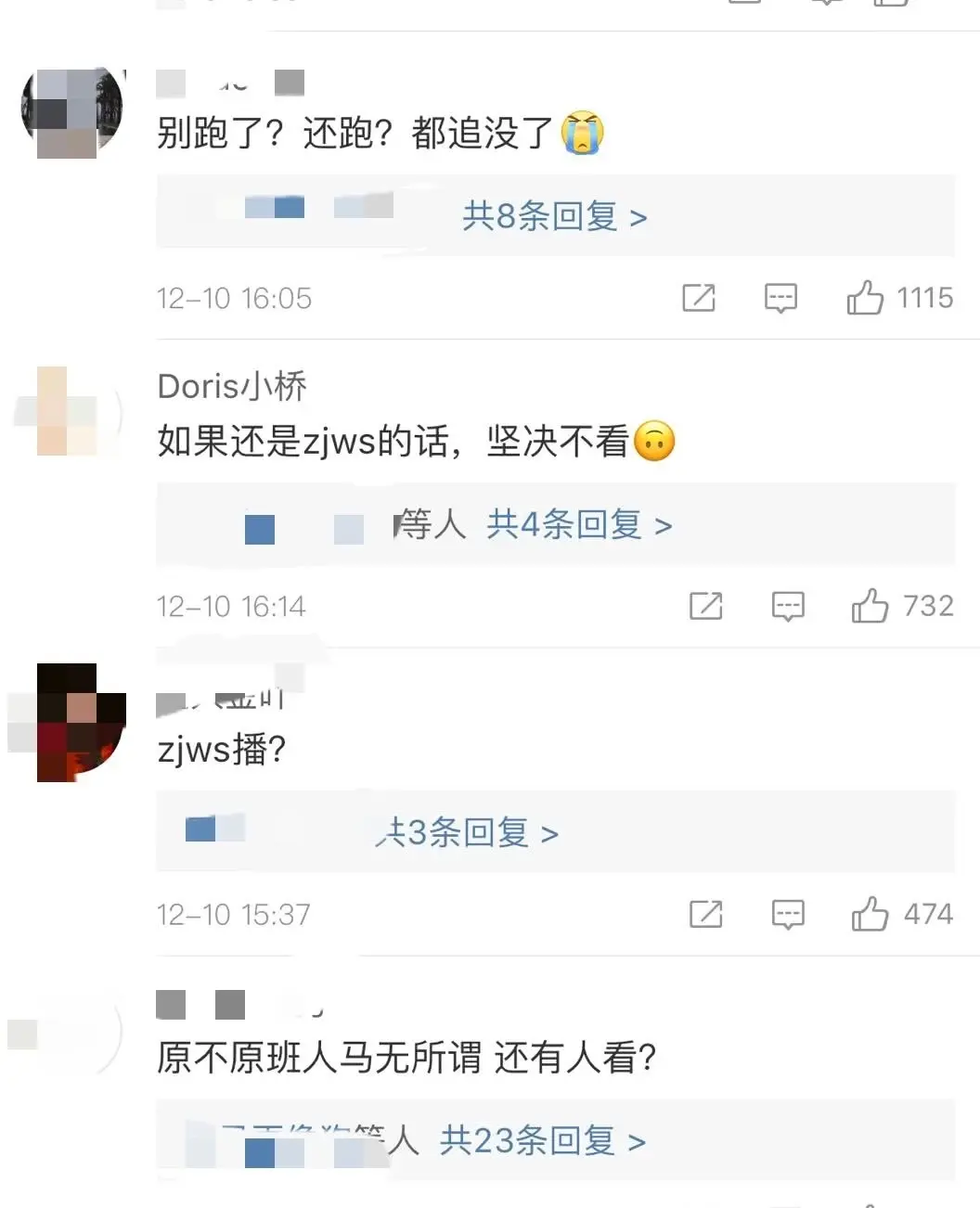This screenshot has width=980, height=1208.
Task: Reply to Doris小桥's comment
Action: pyautogui.click(x=788, y=606)
